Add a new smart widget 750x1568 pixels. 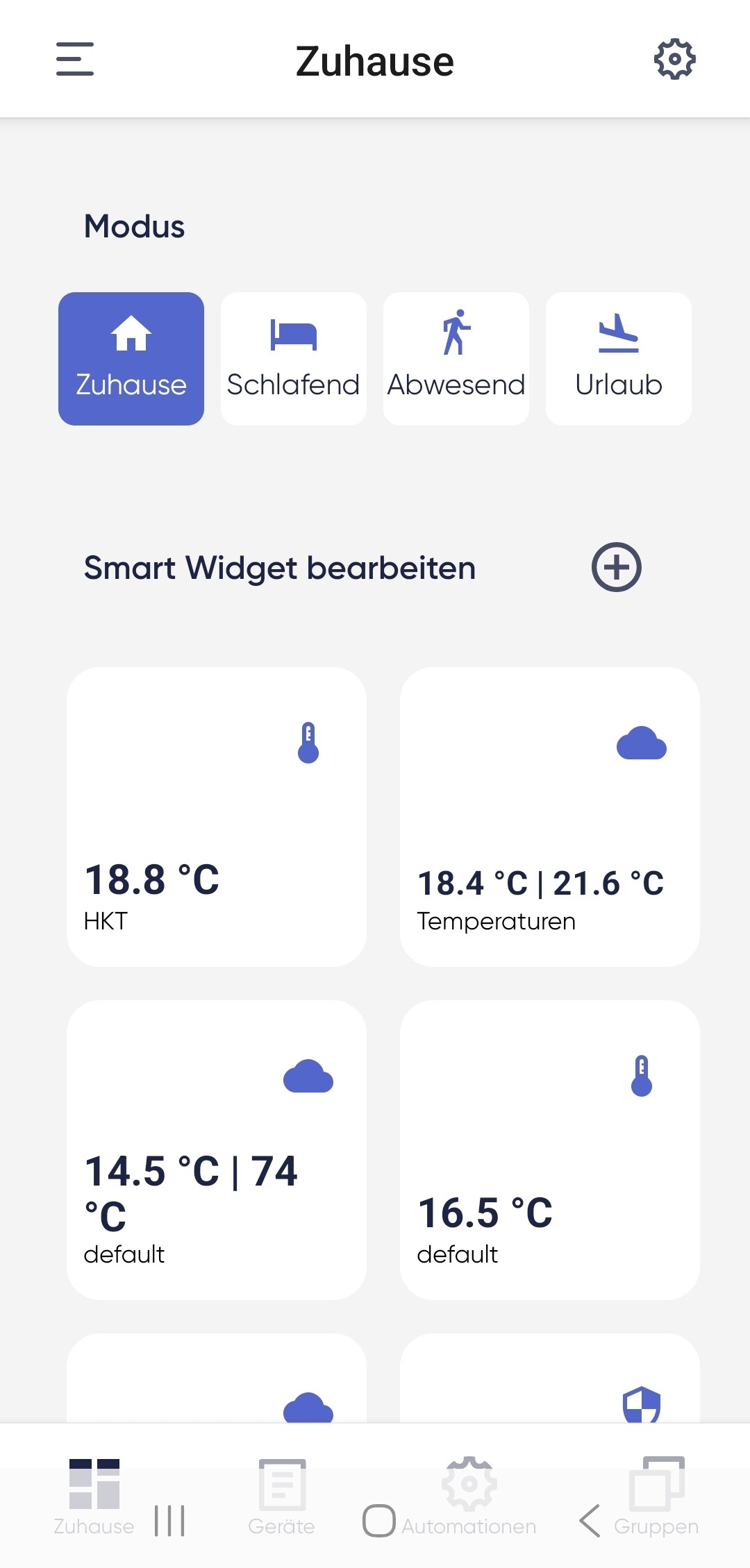pyautogui.click(x=616, y=567)
